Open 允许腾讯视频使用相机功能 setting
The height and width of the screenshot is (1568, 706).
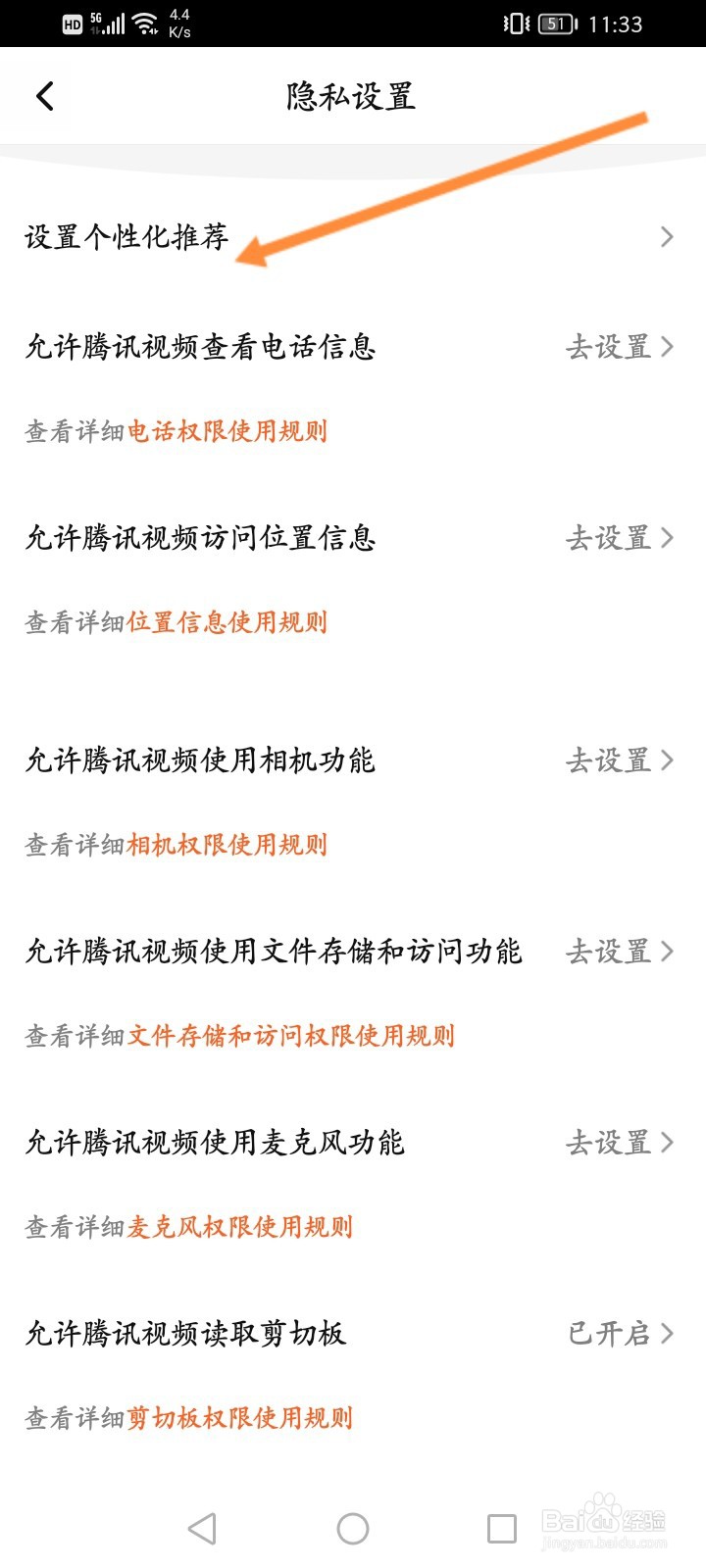(619, 760)
